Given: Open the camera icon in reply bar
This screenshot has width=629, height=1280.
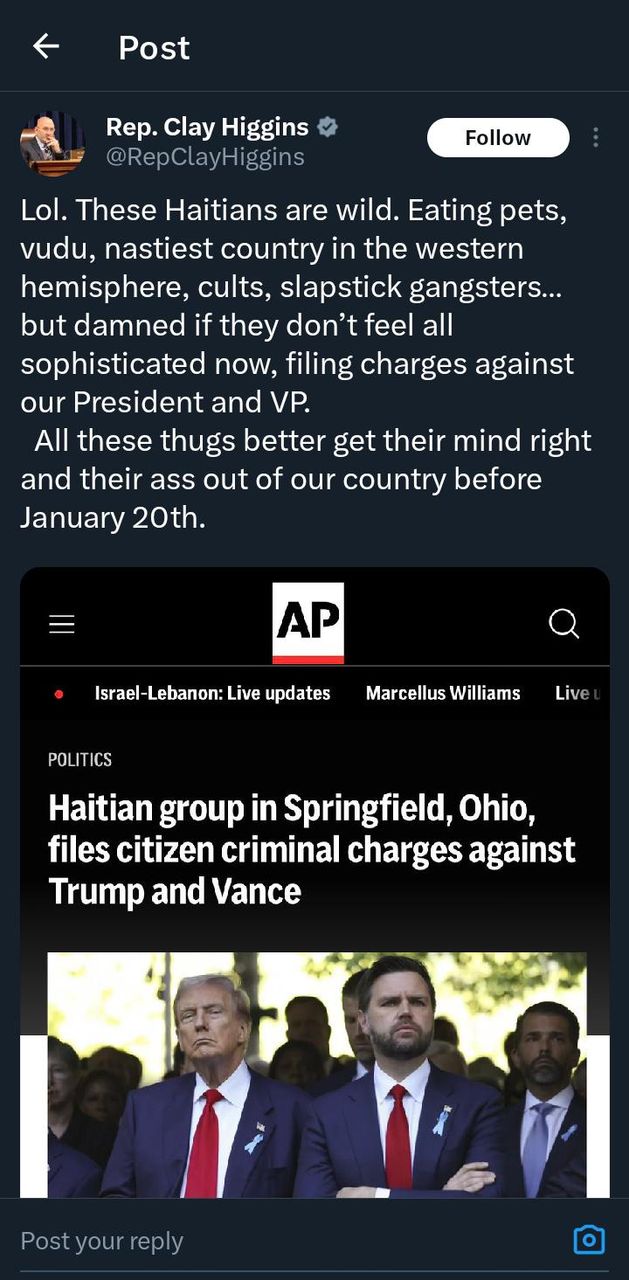Looking at the screenshot, I should pos(589,1240).
